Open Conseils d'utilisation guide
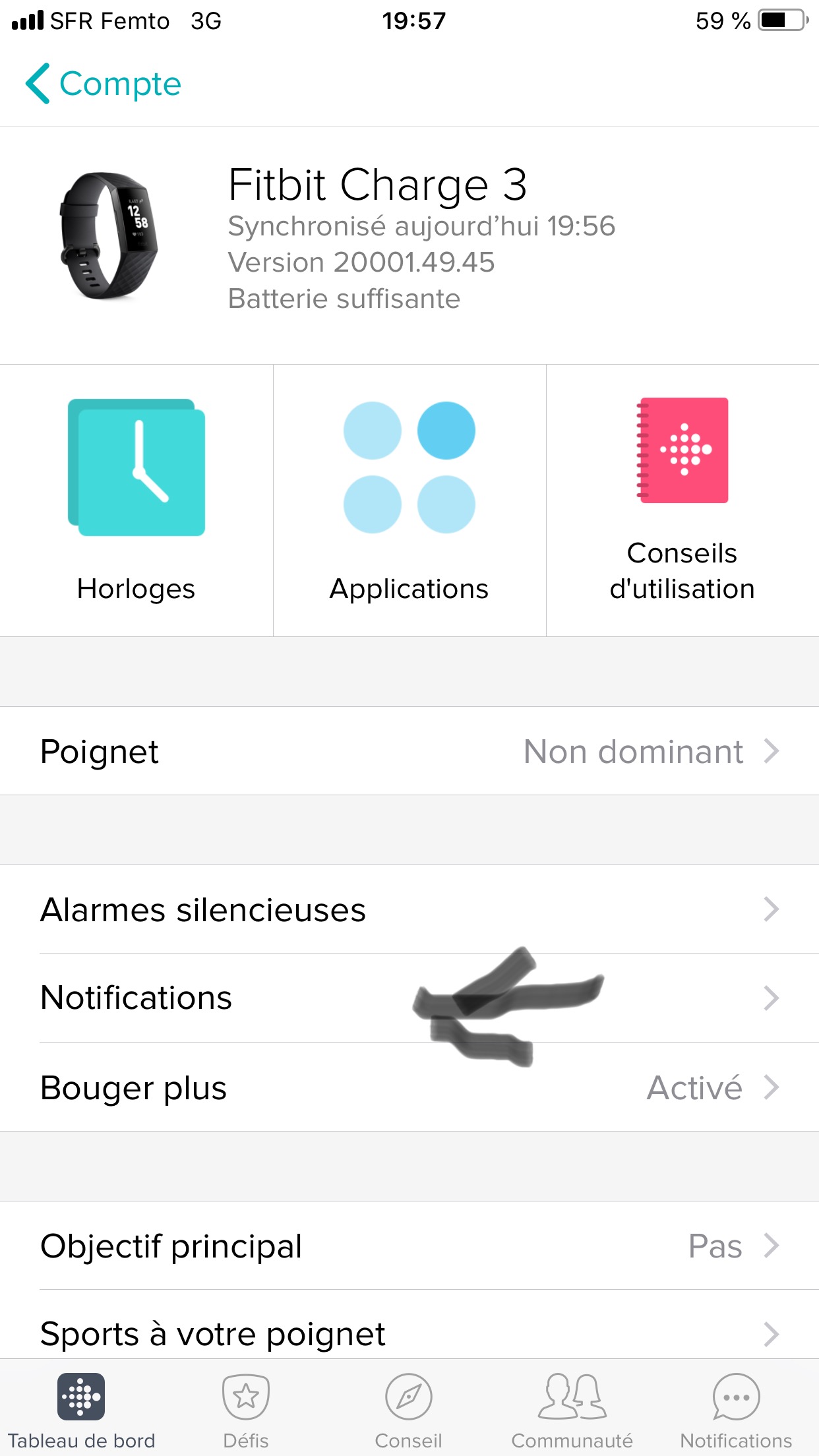This screenshot has height=1456, width=819. pyautogui.click(x=682, y=500)
